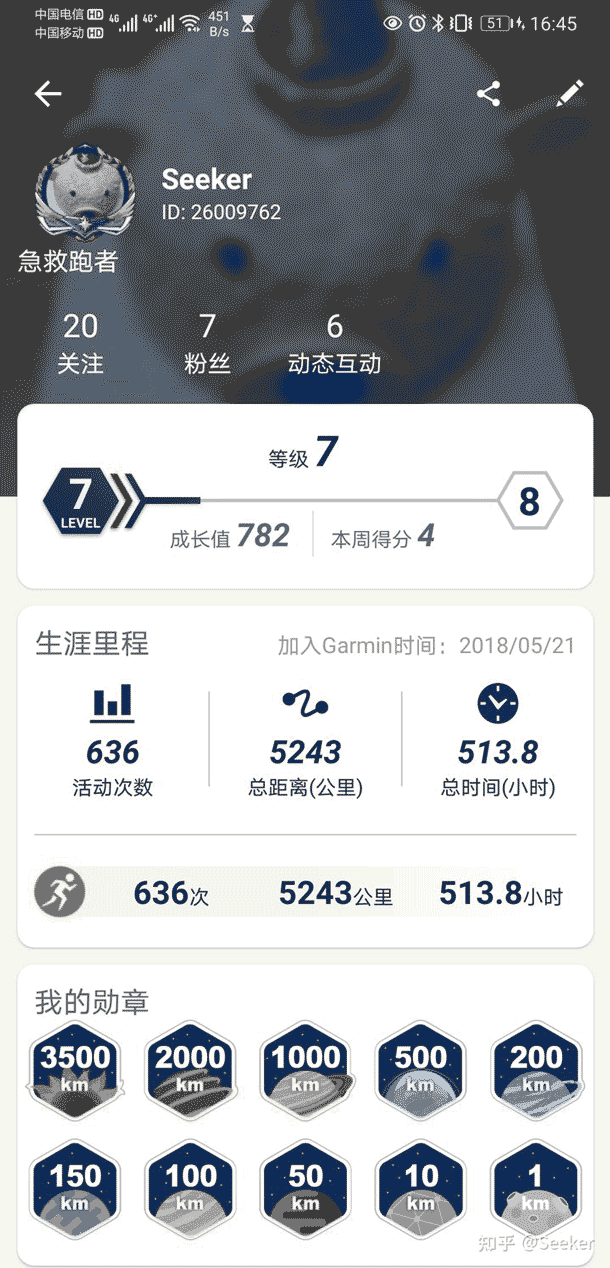This screenshot has width=610, height=1268.
Task: Open the 10 km badge
Action: 421,1189
